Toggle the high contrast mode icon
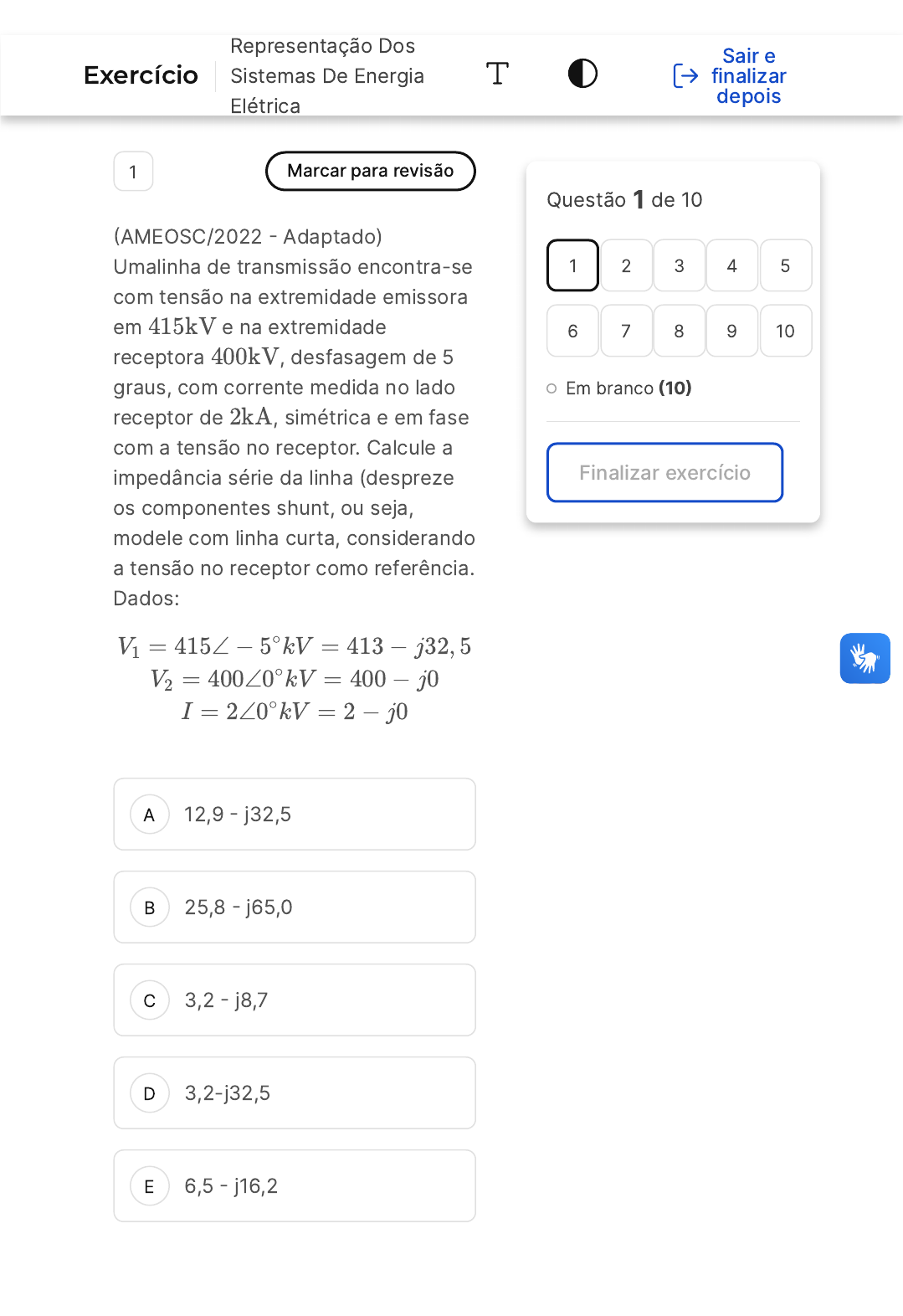 pos(582,74)
